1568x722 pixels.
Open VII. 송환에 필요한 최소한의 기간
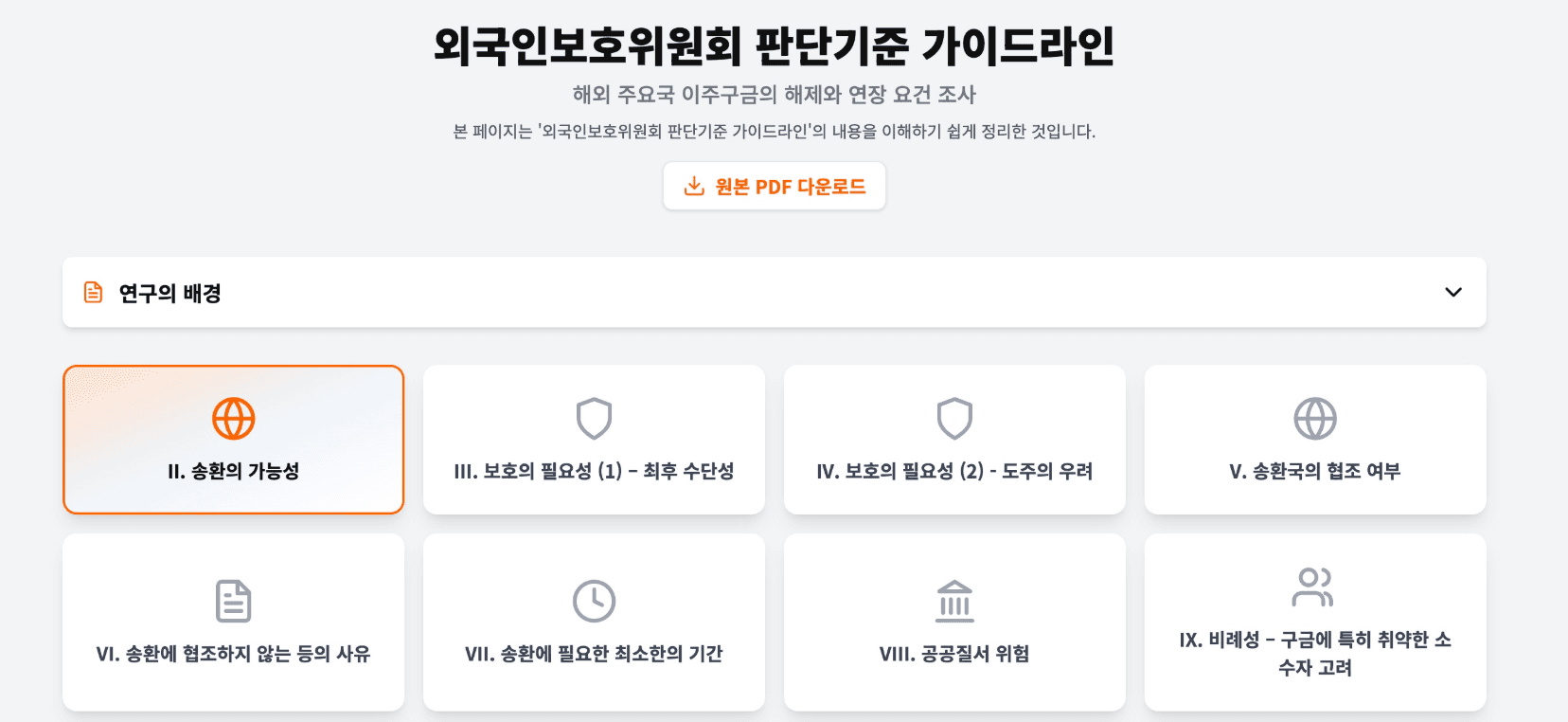click(594, 622)
